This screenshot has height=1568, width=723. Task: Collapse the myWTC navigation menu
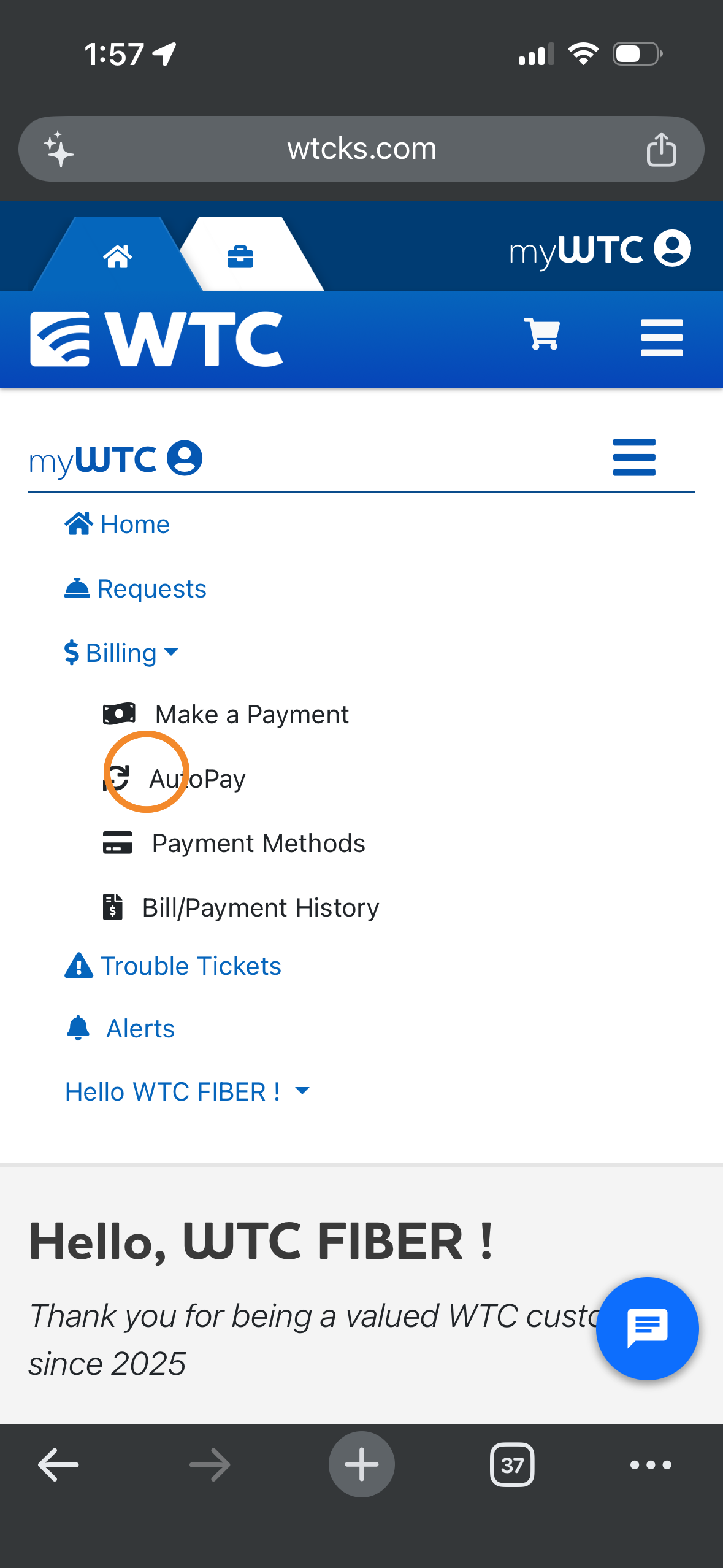coord(634,457)
